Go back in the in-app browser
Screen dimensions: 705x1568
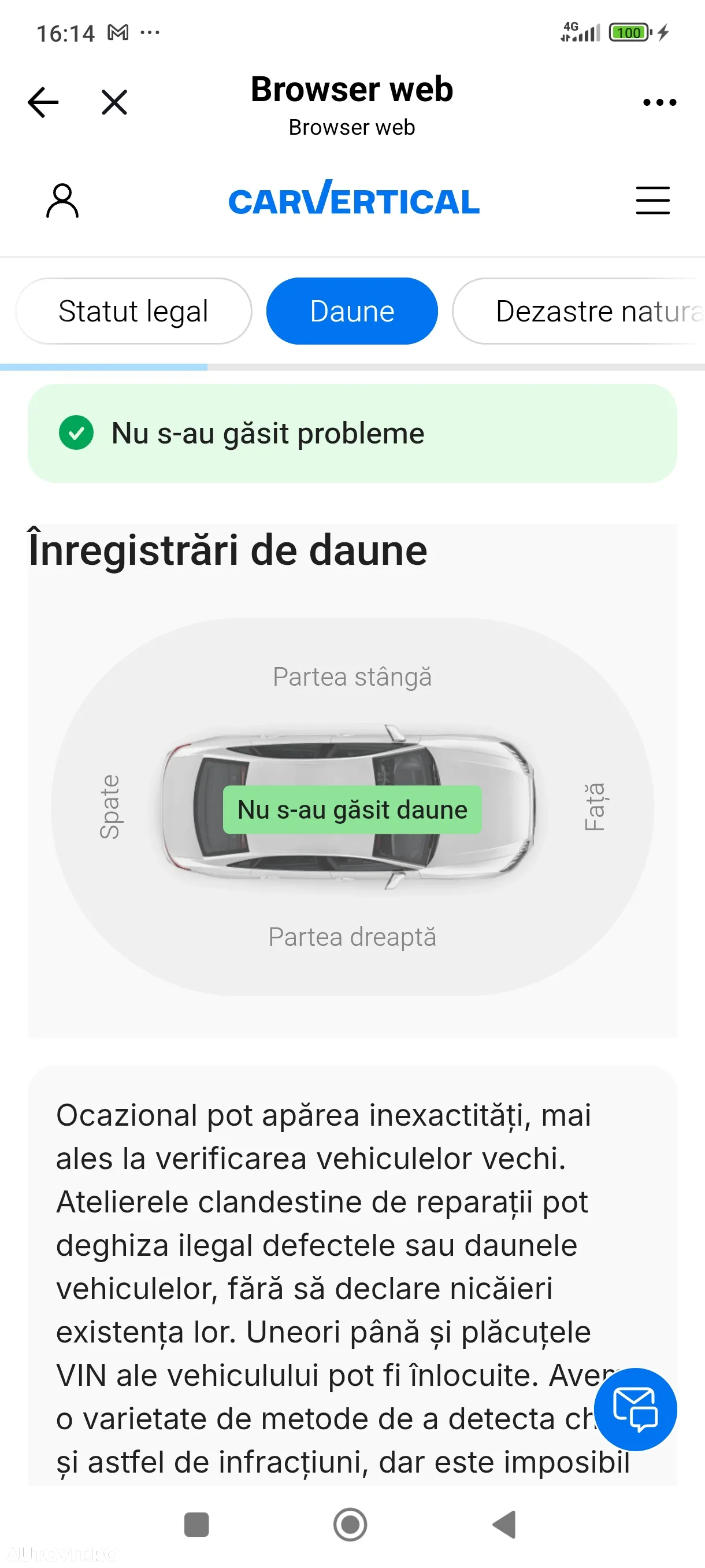pyautogui.click(x=43, y=102)
